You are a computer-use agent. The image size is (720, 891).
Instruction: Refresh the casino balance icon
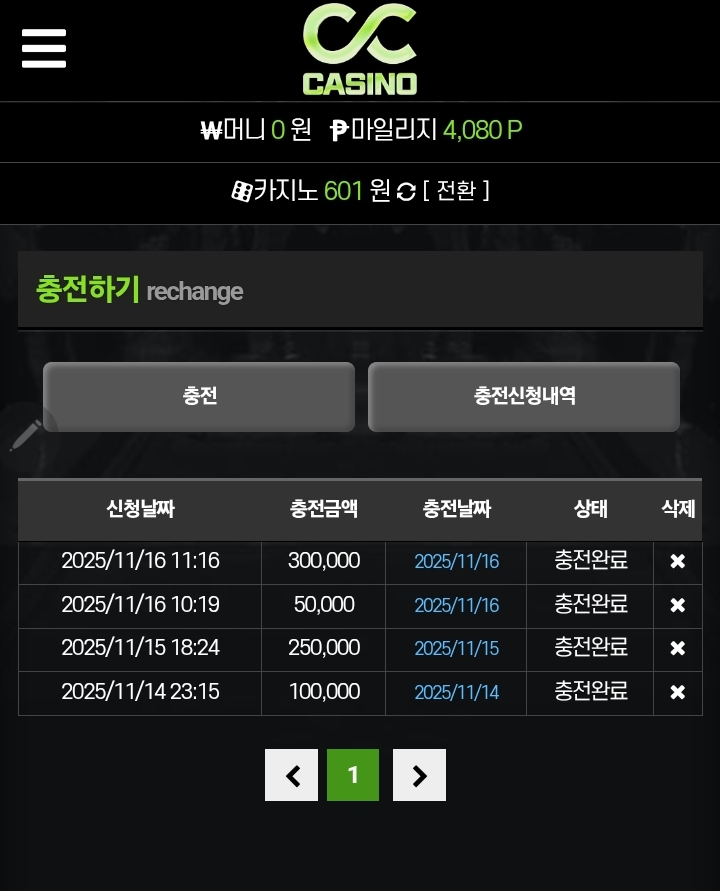(406, 191)
